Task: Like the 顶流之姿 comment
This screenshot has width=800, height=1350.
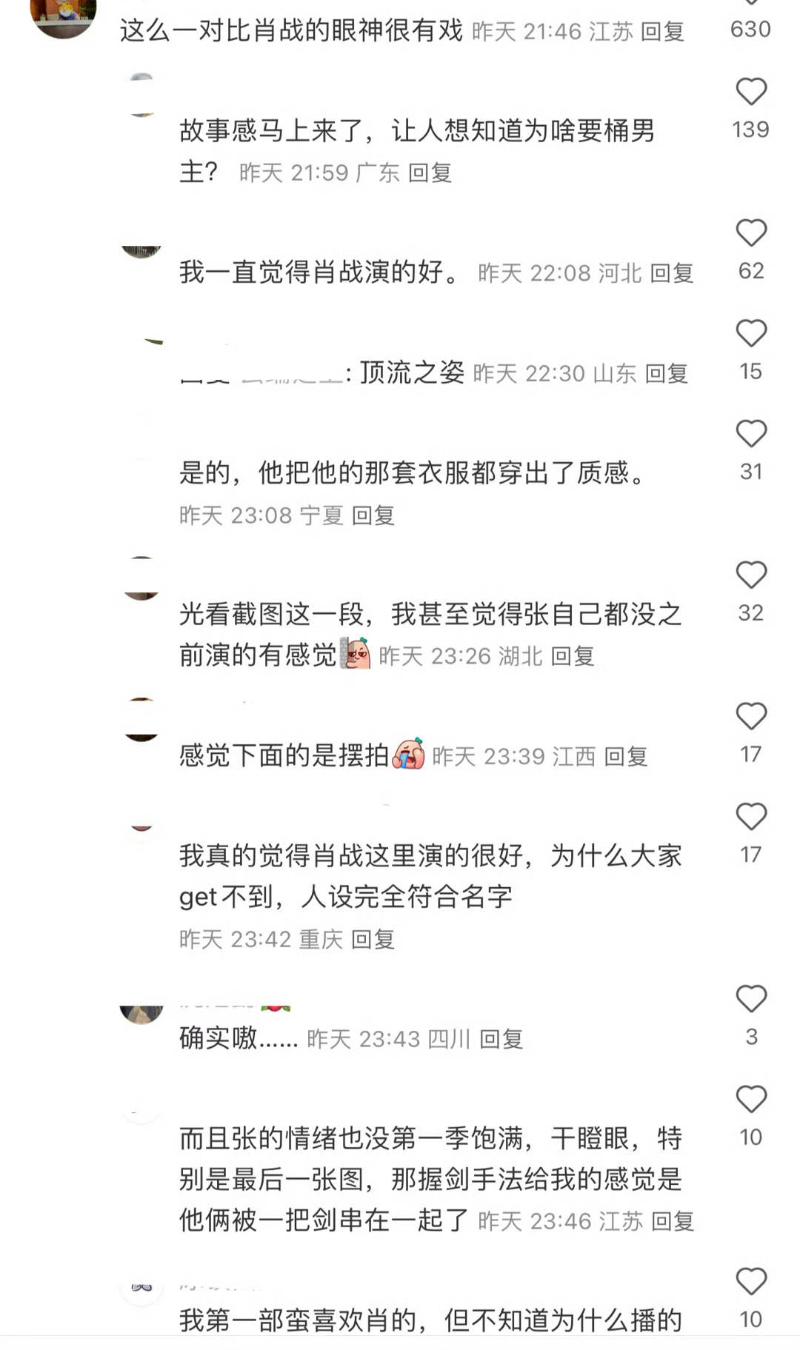Action: point(751,334)
